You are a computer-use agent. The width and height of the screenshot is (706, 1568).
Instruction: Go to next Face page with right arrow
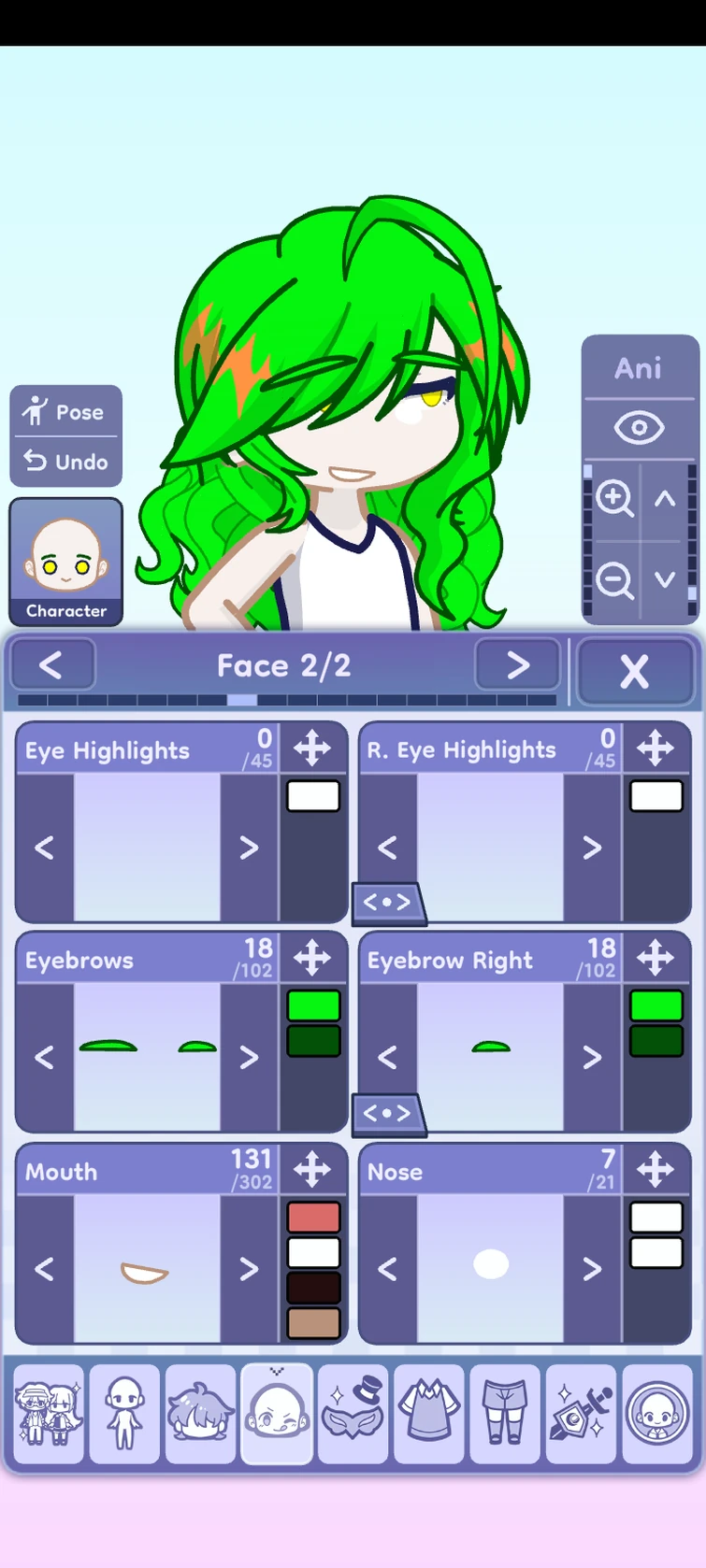pyautogui.click(x=517, y=665)
